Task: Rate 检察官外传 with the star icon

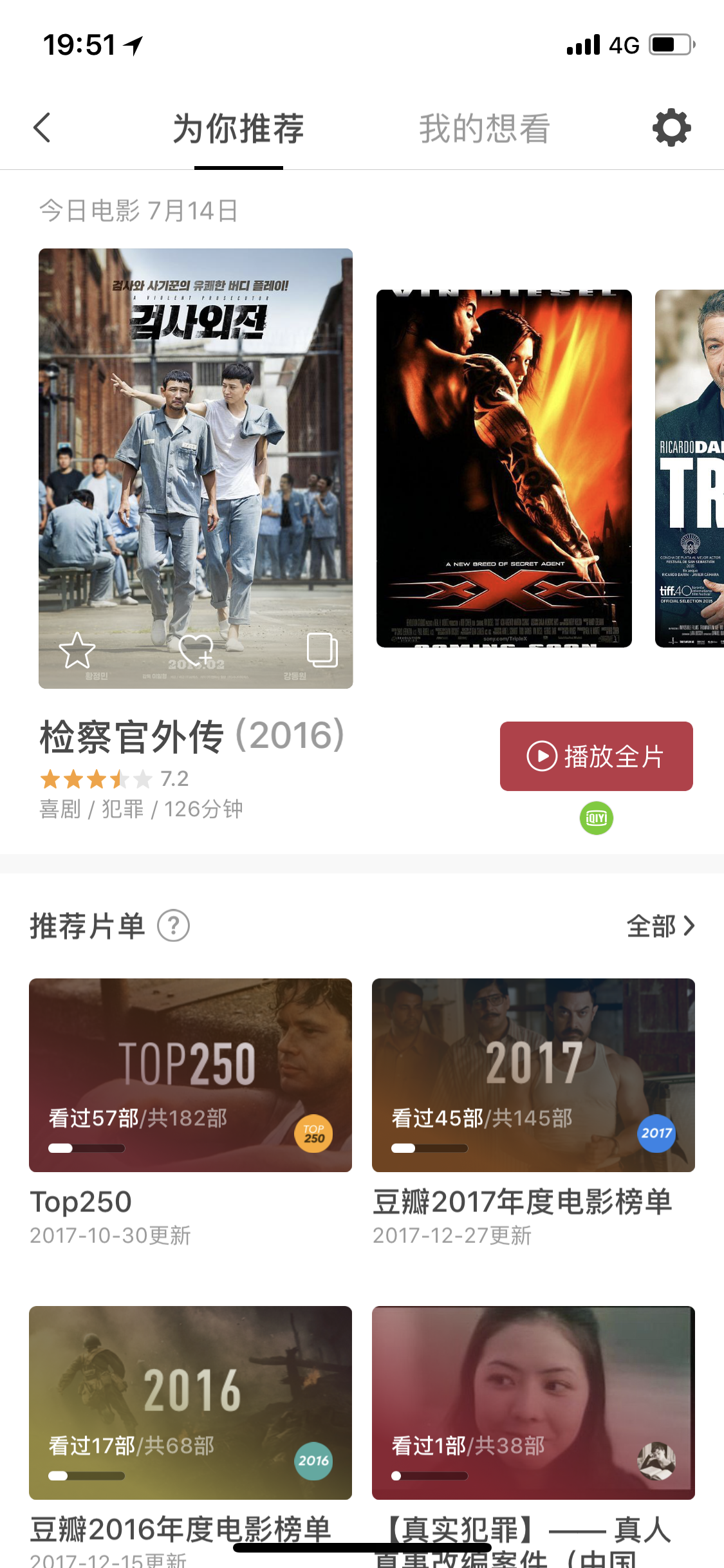Action: (77, 650)
